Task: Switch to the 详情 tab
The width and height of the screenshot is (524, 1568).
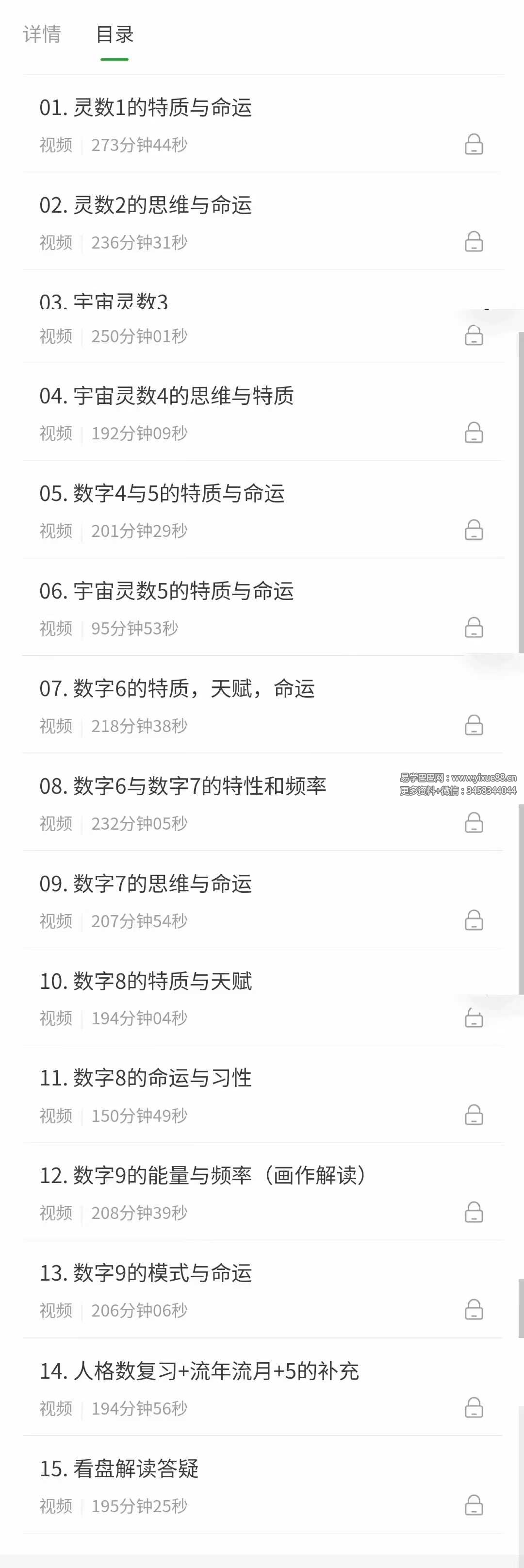Action: pos(42,34)
